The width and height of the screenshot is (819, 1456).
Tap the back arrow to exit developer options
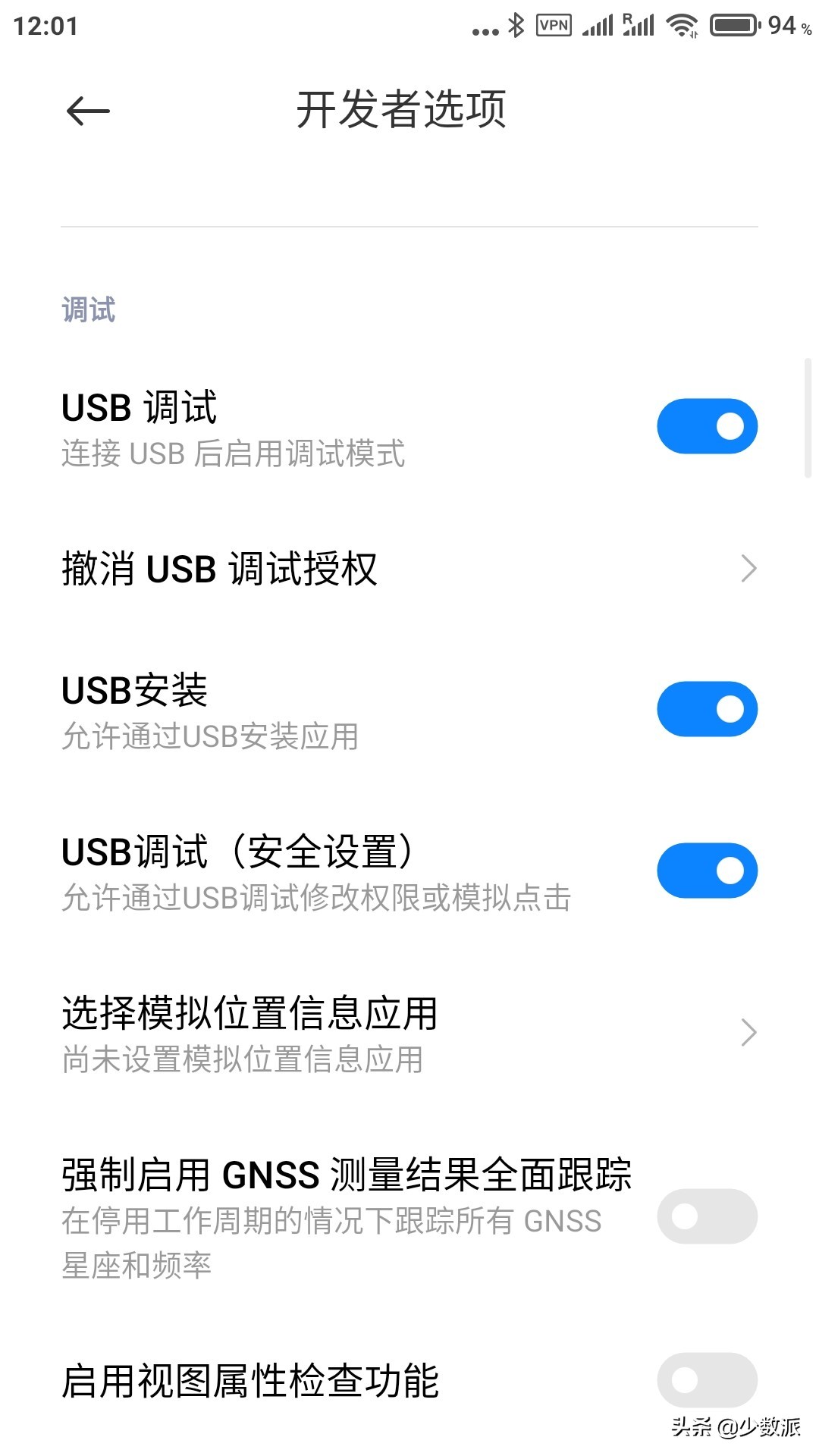(x=86, y=111)
